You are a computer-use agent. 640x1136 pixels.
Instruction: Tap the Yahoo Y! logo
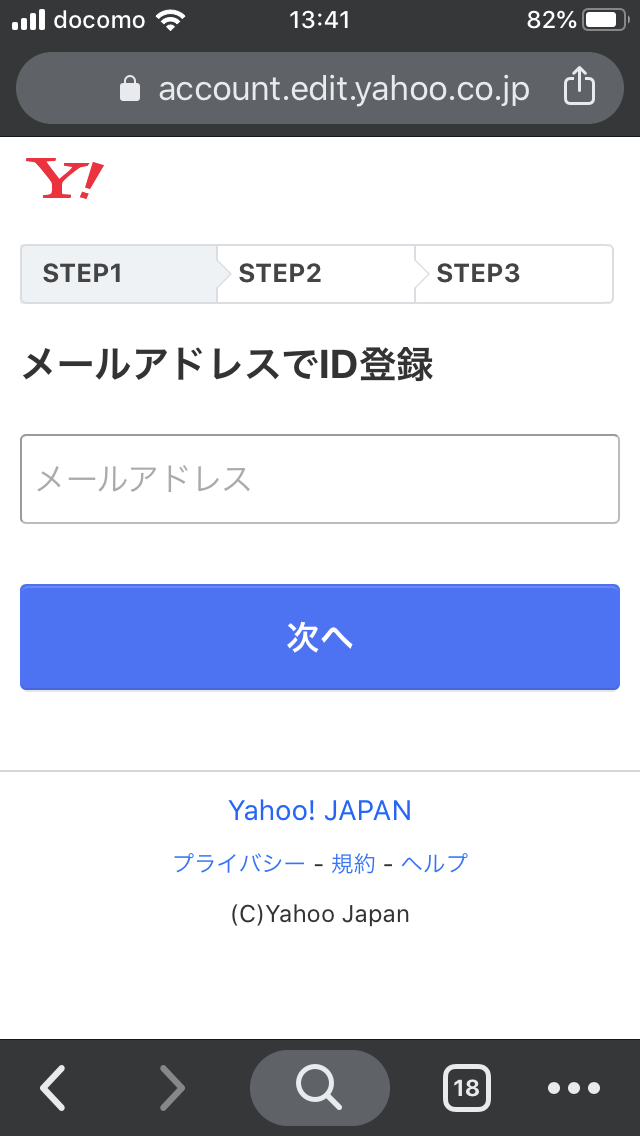65,178
